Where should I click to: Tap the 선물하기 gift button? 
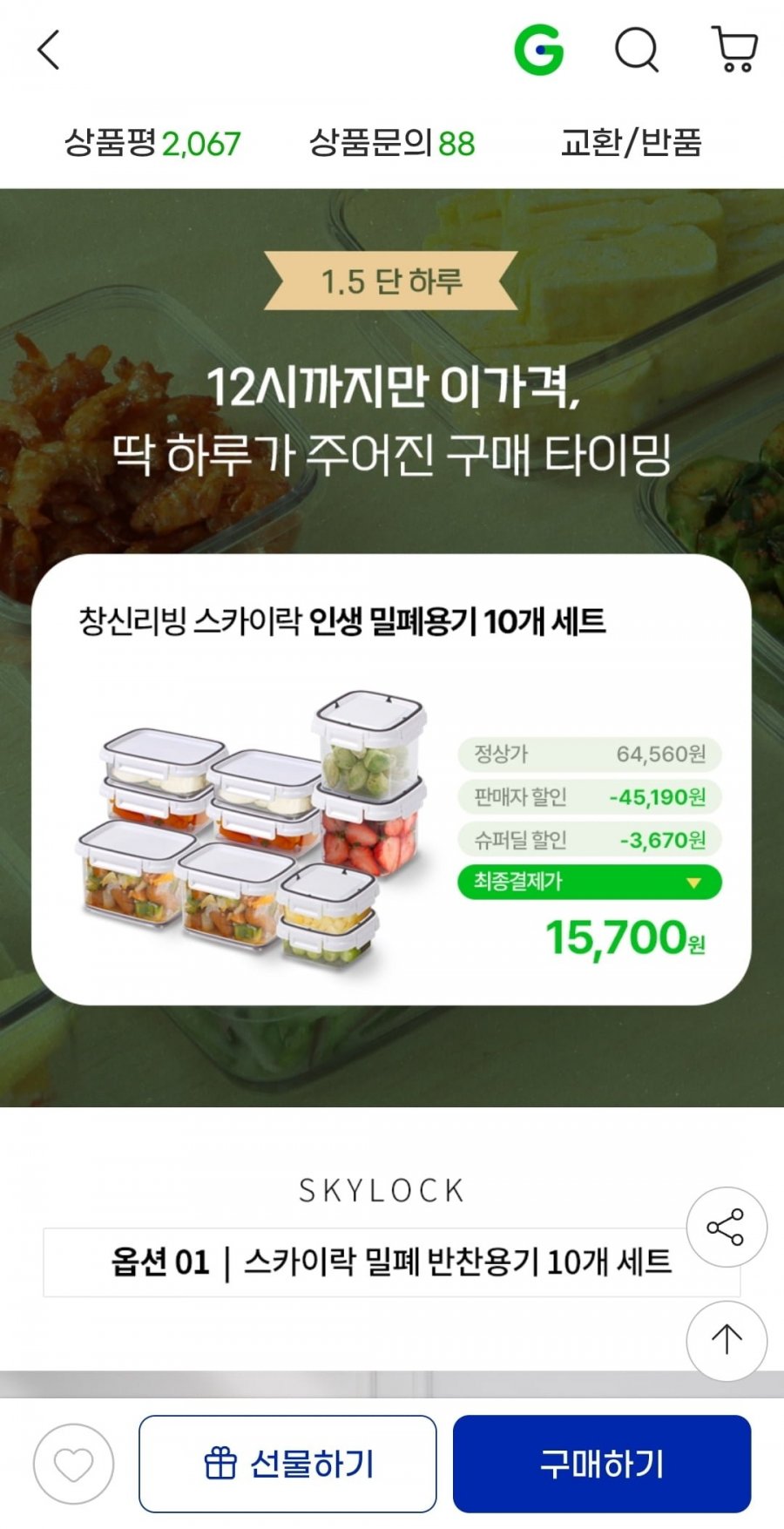pyautogui.click(x=287, y=1464)
